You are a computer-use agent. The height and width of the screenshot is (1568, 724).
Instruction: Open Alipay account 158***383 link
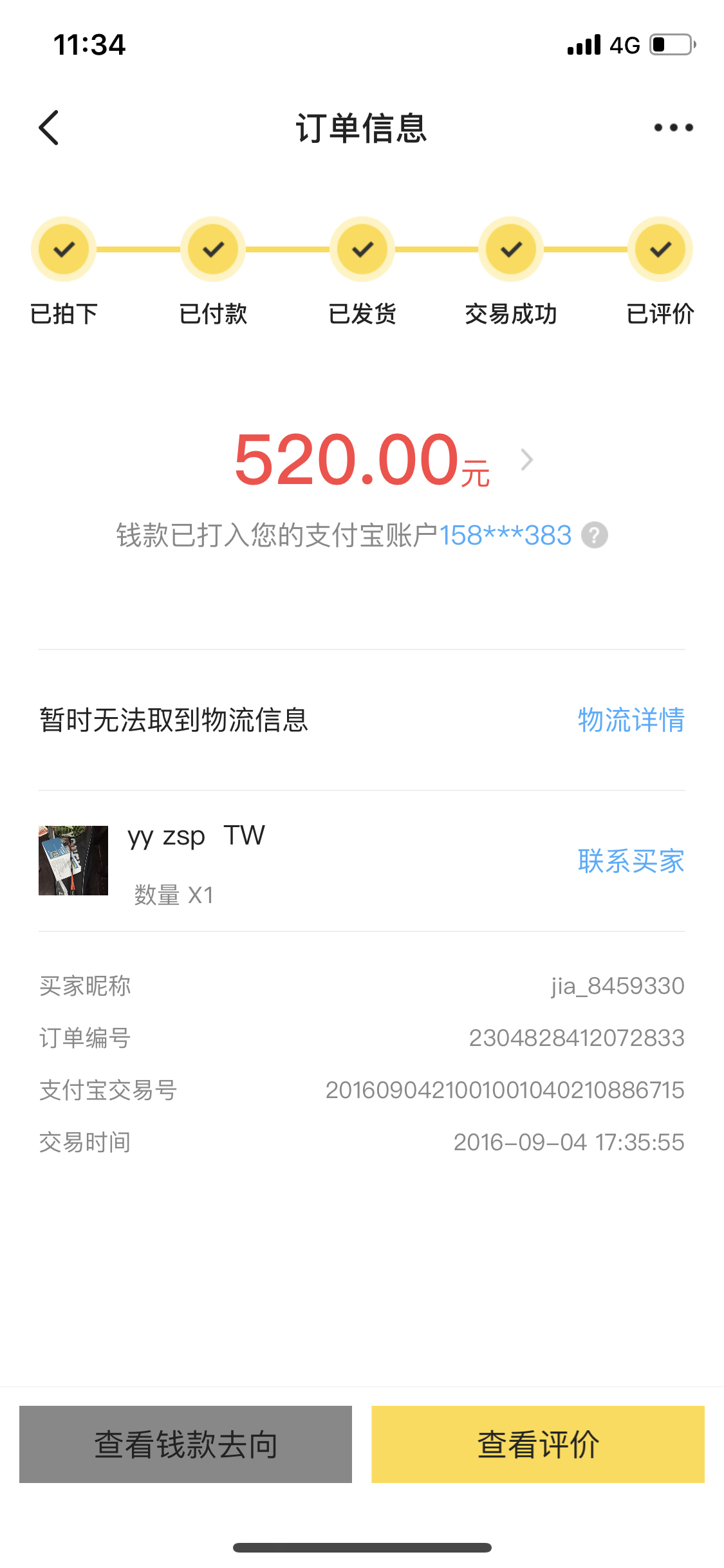click(505, 536)
